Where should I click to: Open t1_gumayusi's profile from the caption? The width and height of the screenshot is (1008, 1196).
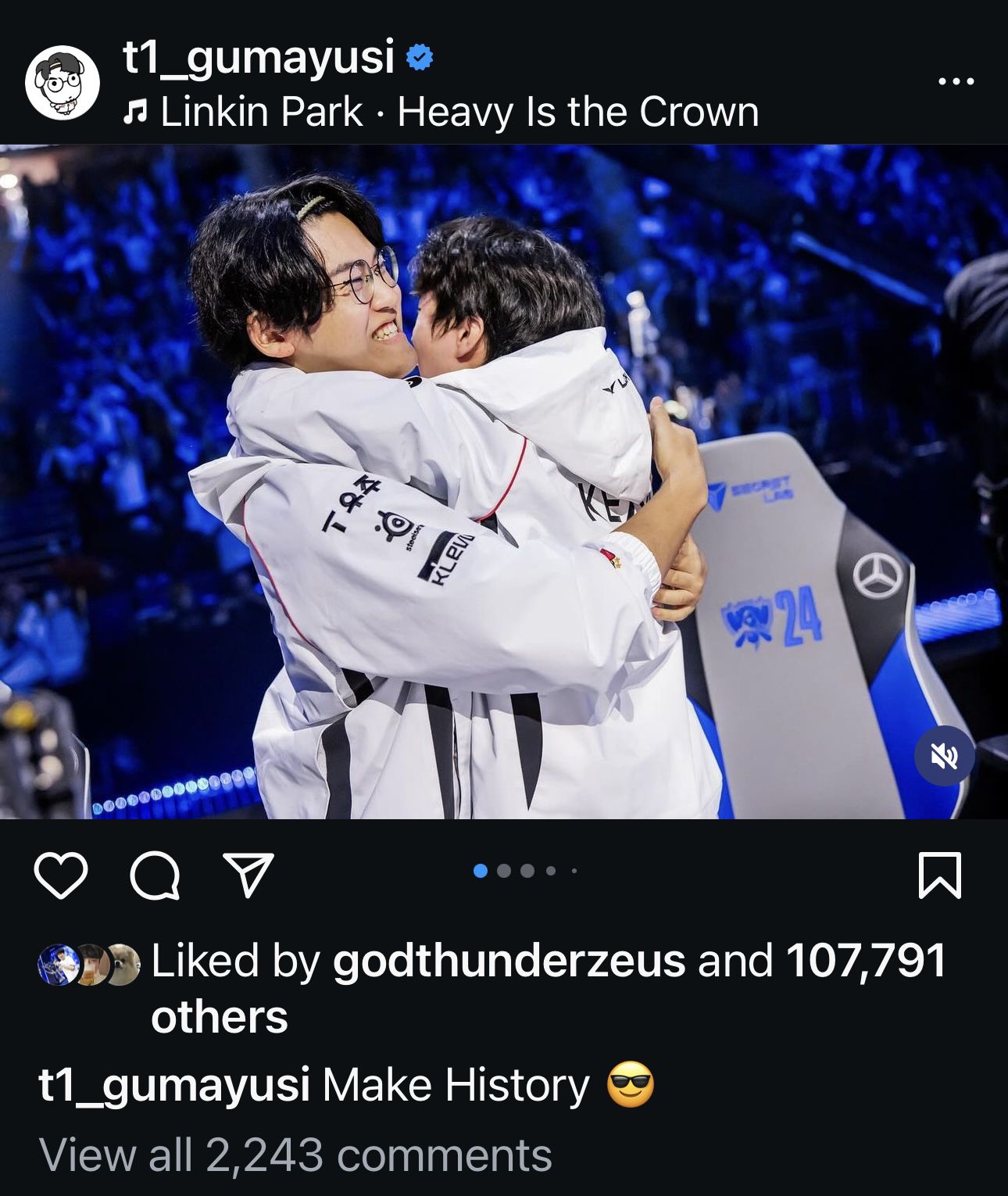(x=174, y=1085)
